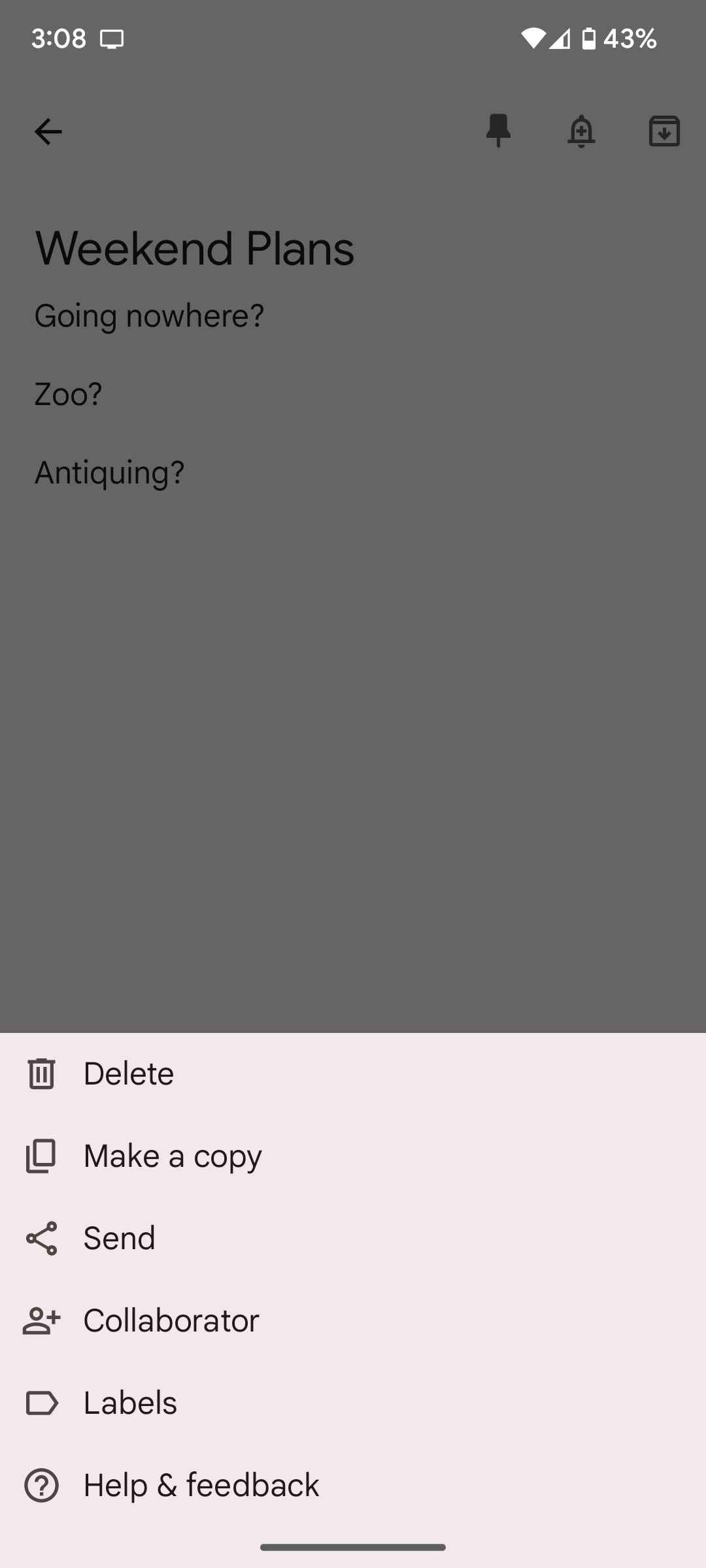Image resolution: width=706 pixels, height=1568 pixels.
Task: Tap the Help & feedback question mark icon
Action: click(41, 1484)
